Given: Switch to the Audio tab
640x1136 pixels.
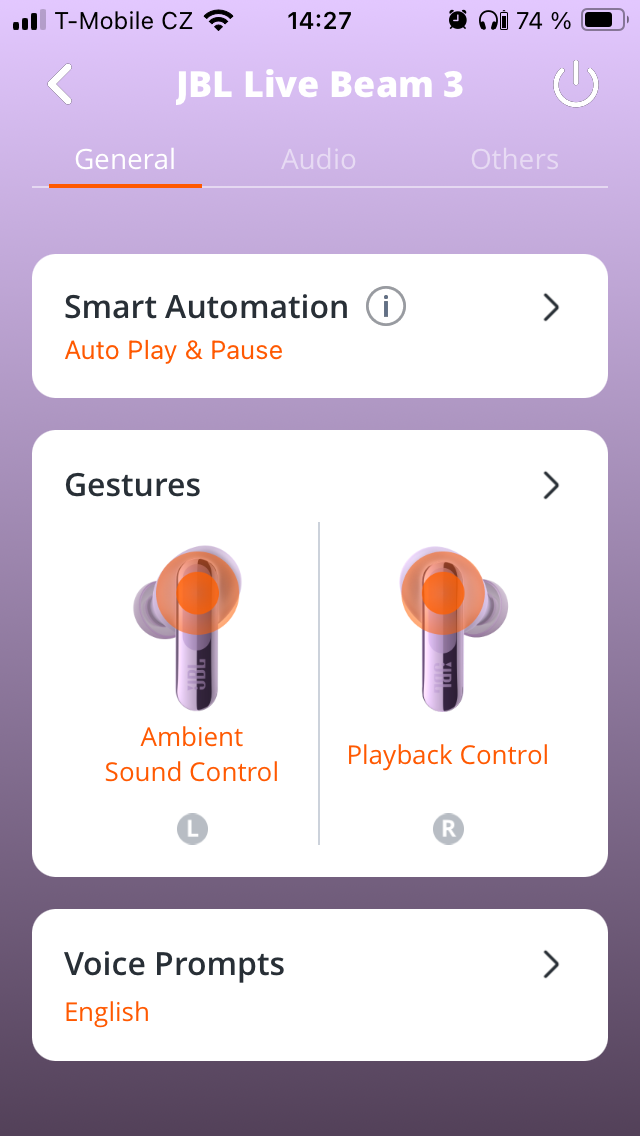Looking at the screenshot, I should [x=319, y=160].
